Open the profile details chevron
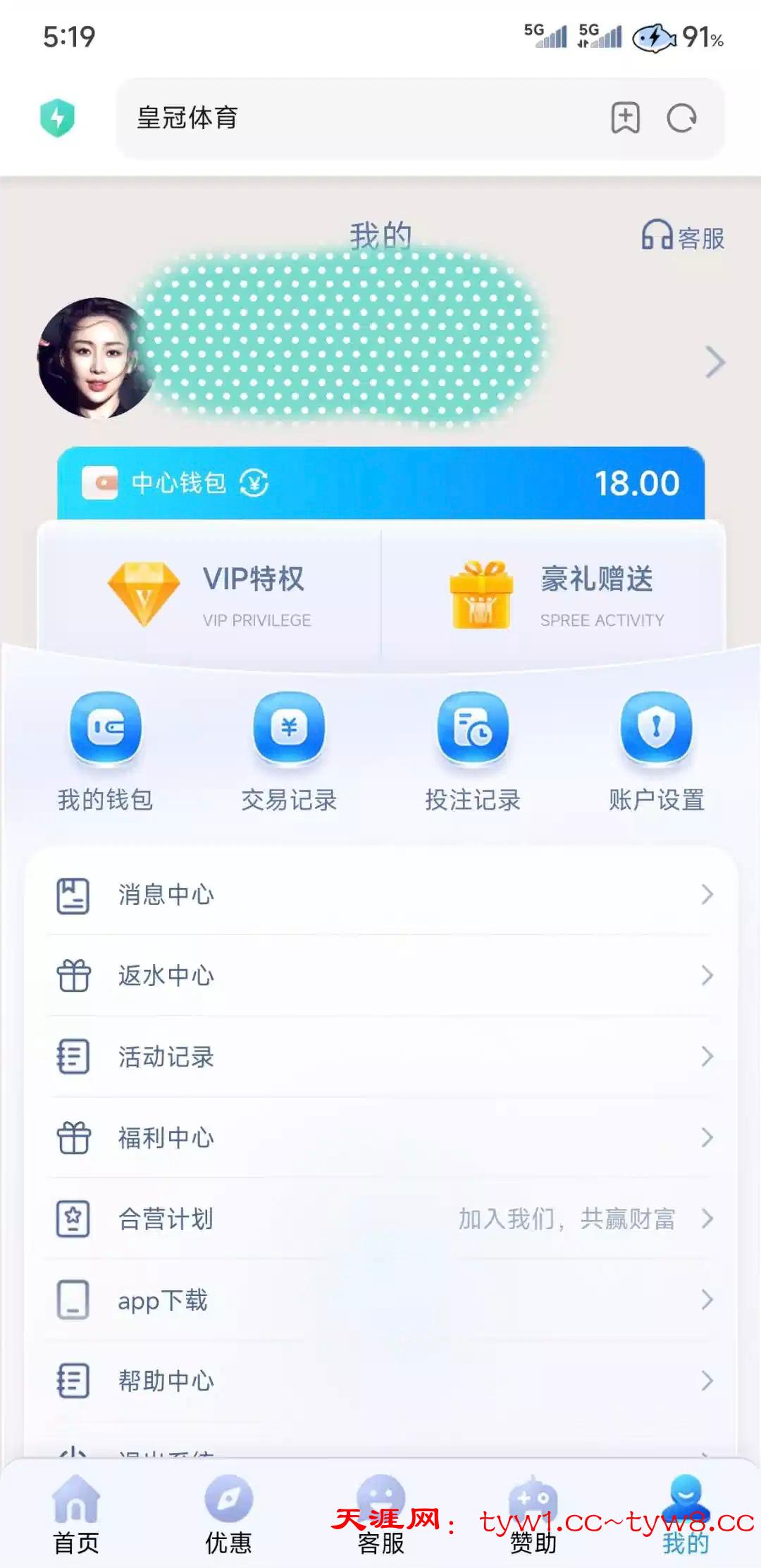The width and height of the screenshot is (761, 1568). coord(714,362)
